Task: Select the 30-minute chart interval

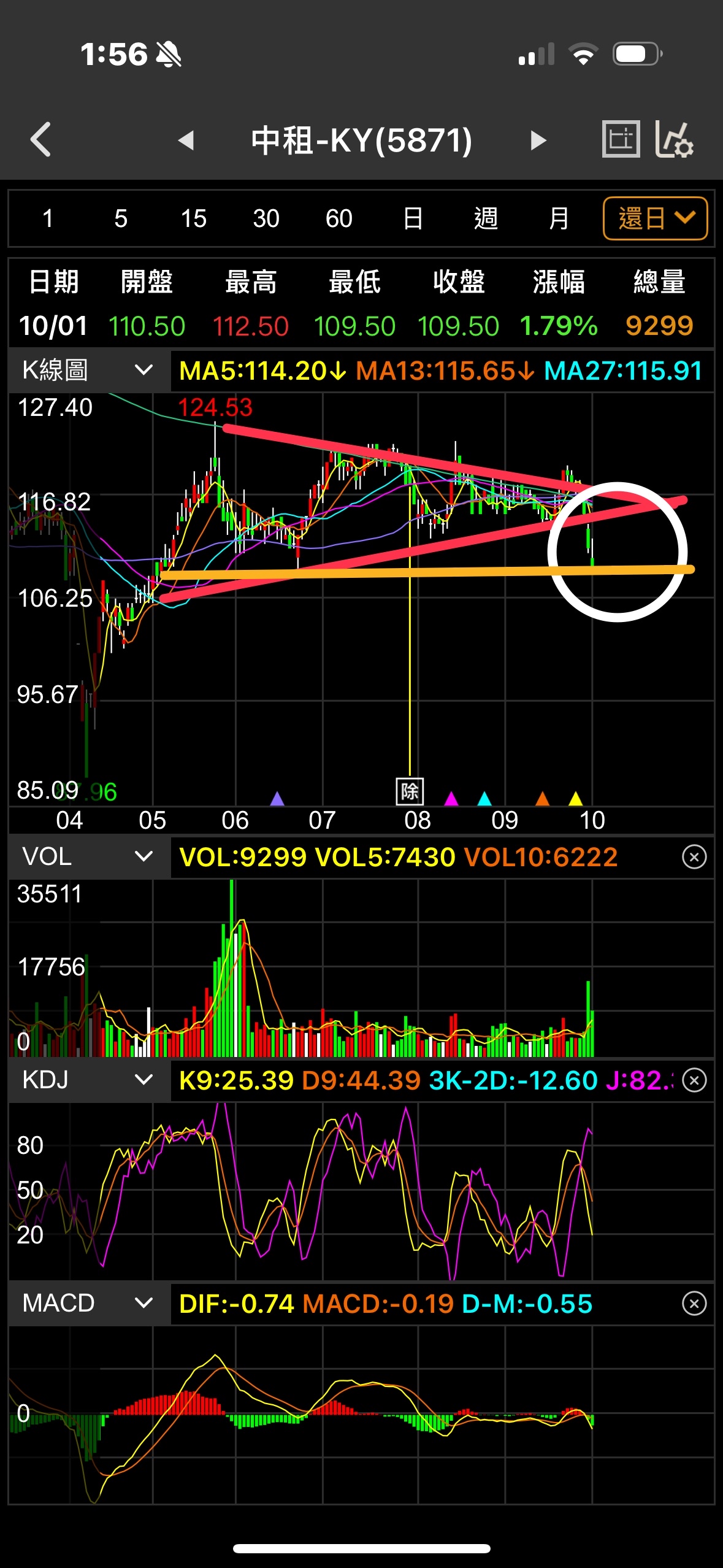Action: click(266, 218)
